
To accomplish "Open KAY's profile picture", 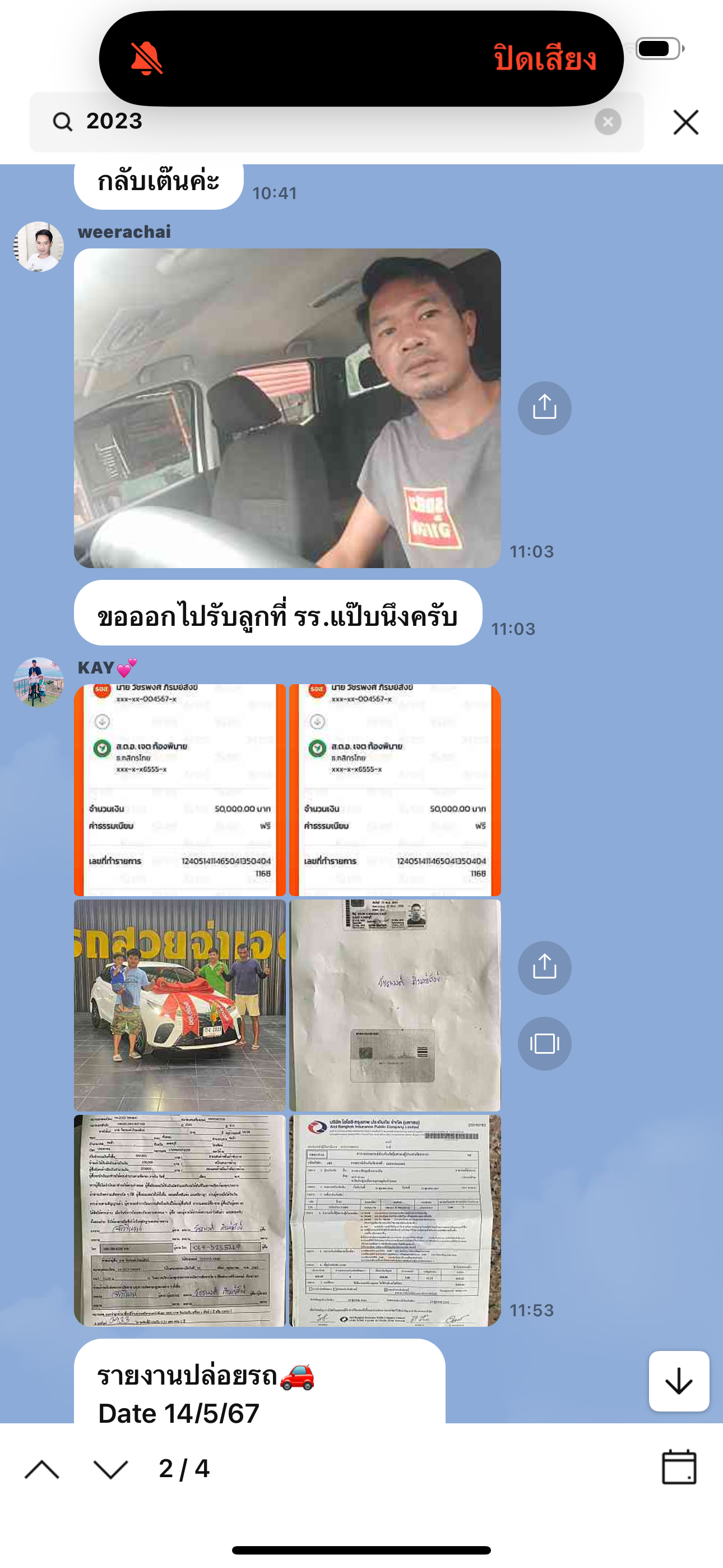I will tap(39, 682).
